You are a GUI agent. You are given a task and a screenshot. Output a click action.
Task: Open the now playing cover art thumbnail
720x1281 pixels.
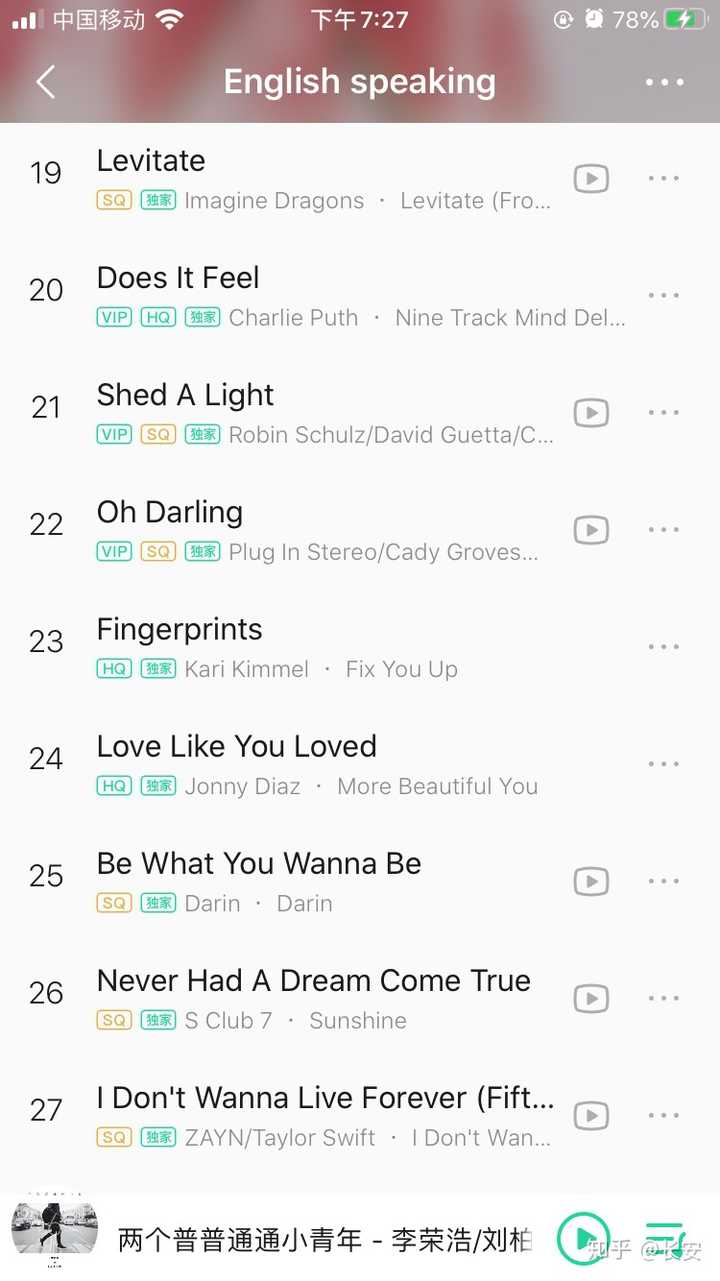point(54,1230)
